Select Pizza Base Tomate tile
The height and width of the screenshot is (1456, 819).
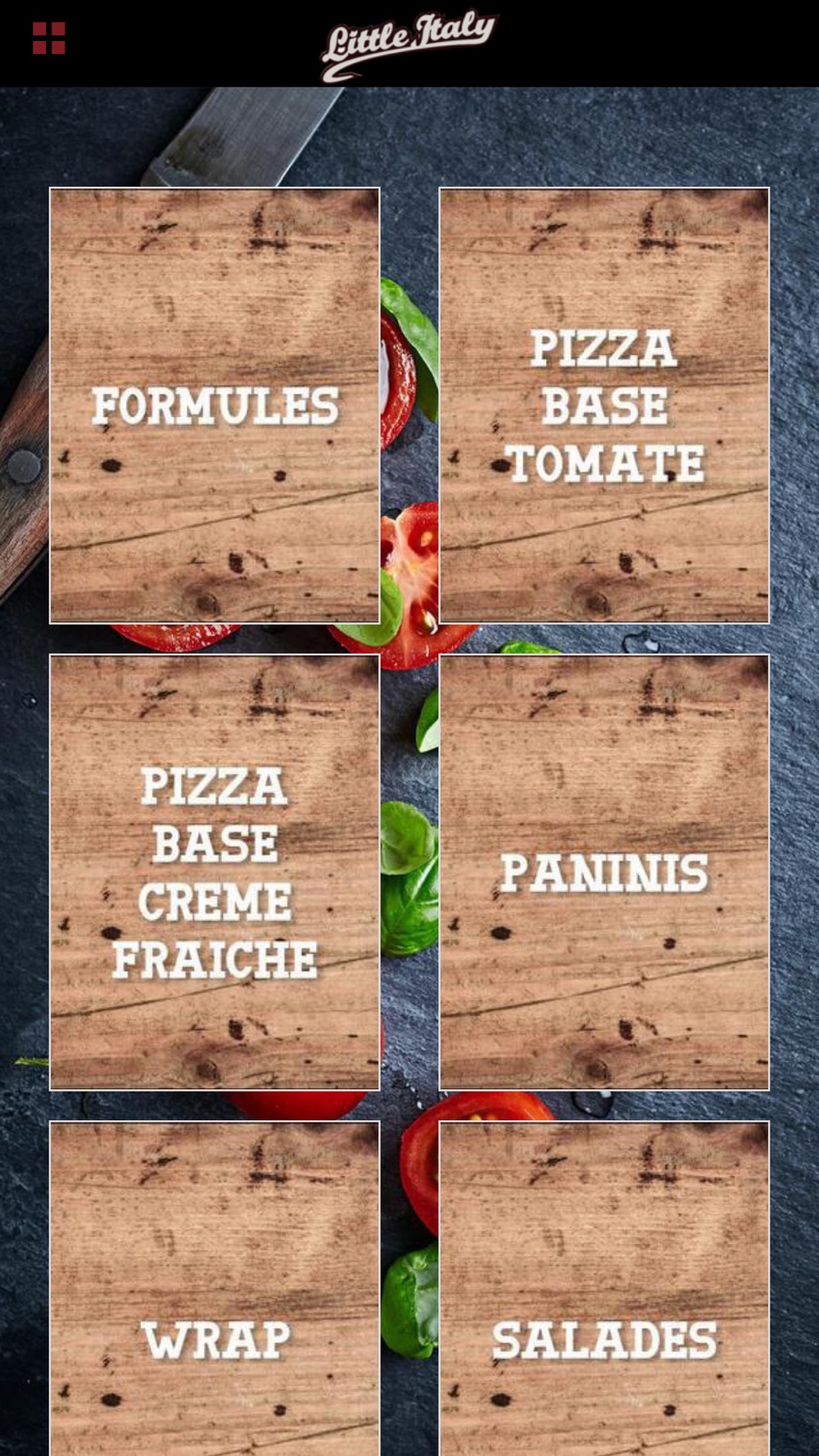pos(604,405)
